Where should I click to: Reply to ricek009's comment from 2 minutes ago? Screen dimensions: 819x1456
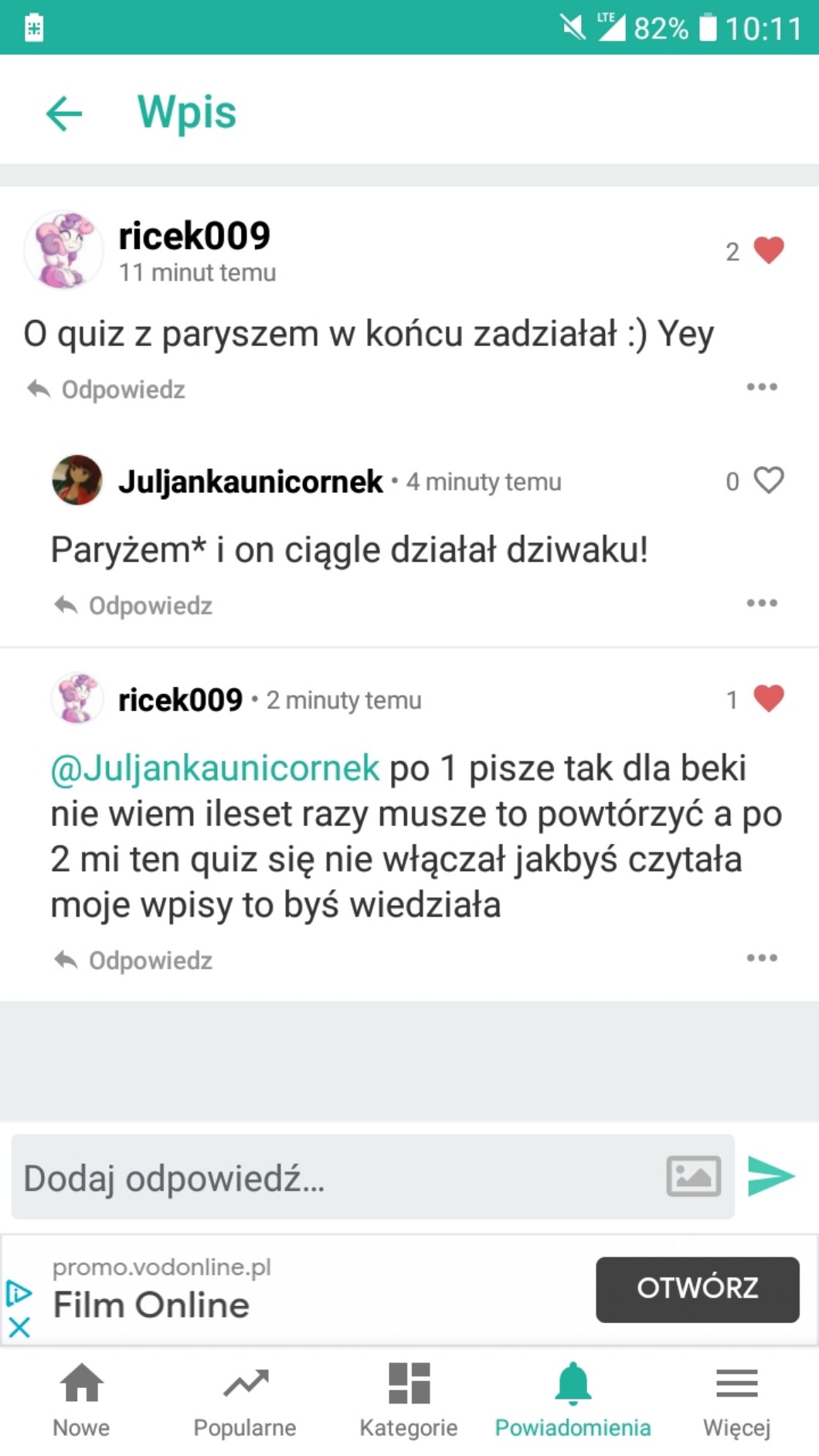pyautogui.click(x=134, y=960)
